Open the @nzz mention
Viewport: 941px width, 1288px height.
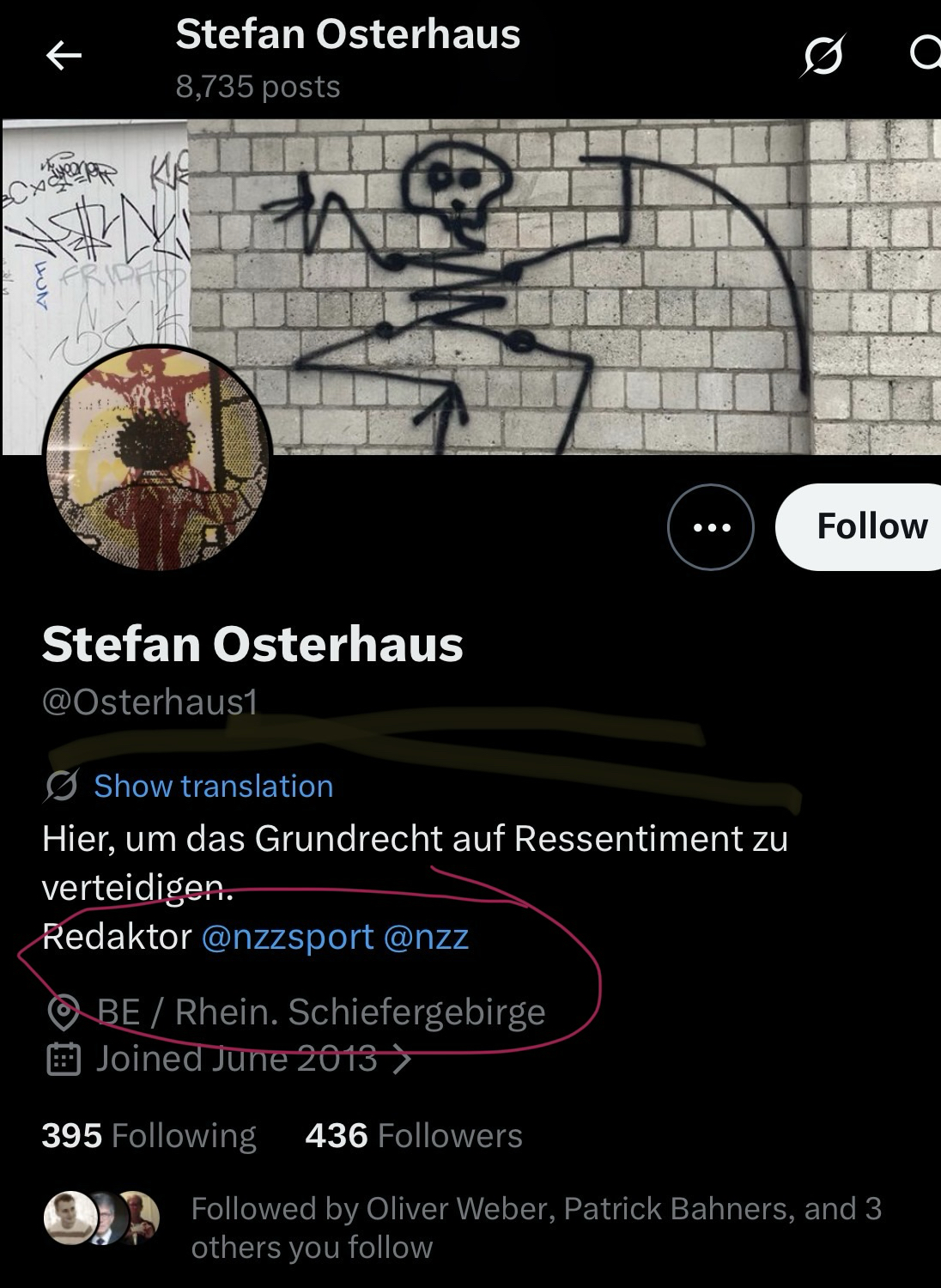click(x=426, y=937)
